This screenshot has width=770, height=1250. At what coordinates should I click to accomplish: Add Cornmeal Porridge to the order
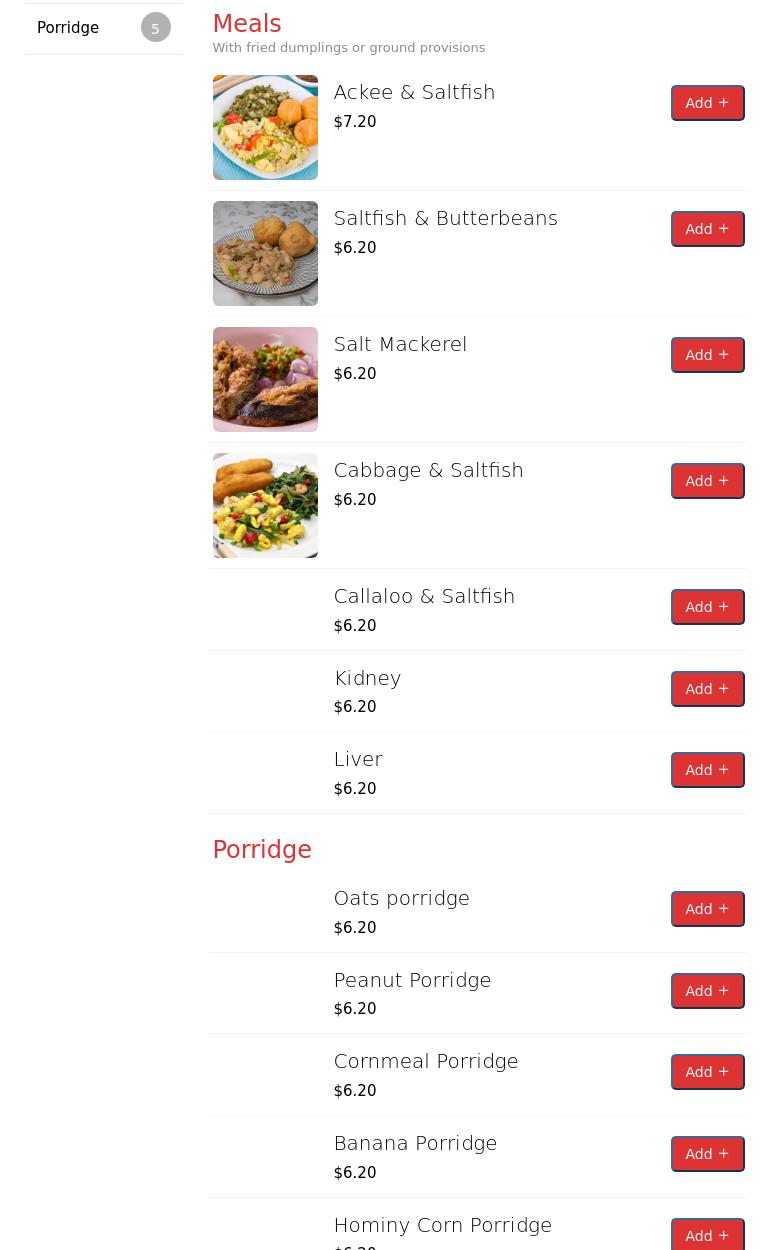(x=707, y=1072)
